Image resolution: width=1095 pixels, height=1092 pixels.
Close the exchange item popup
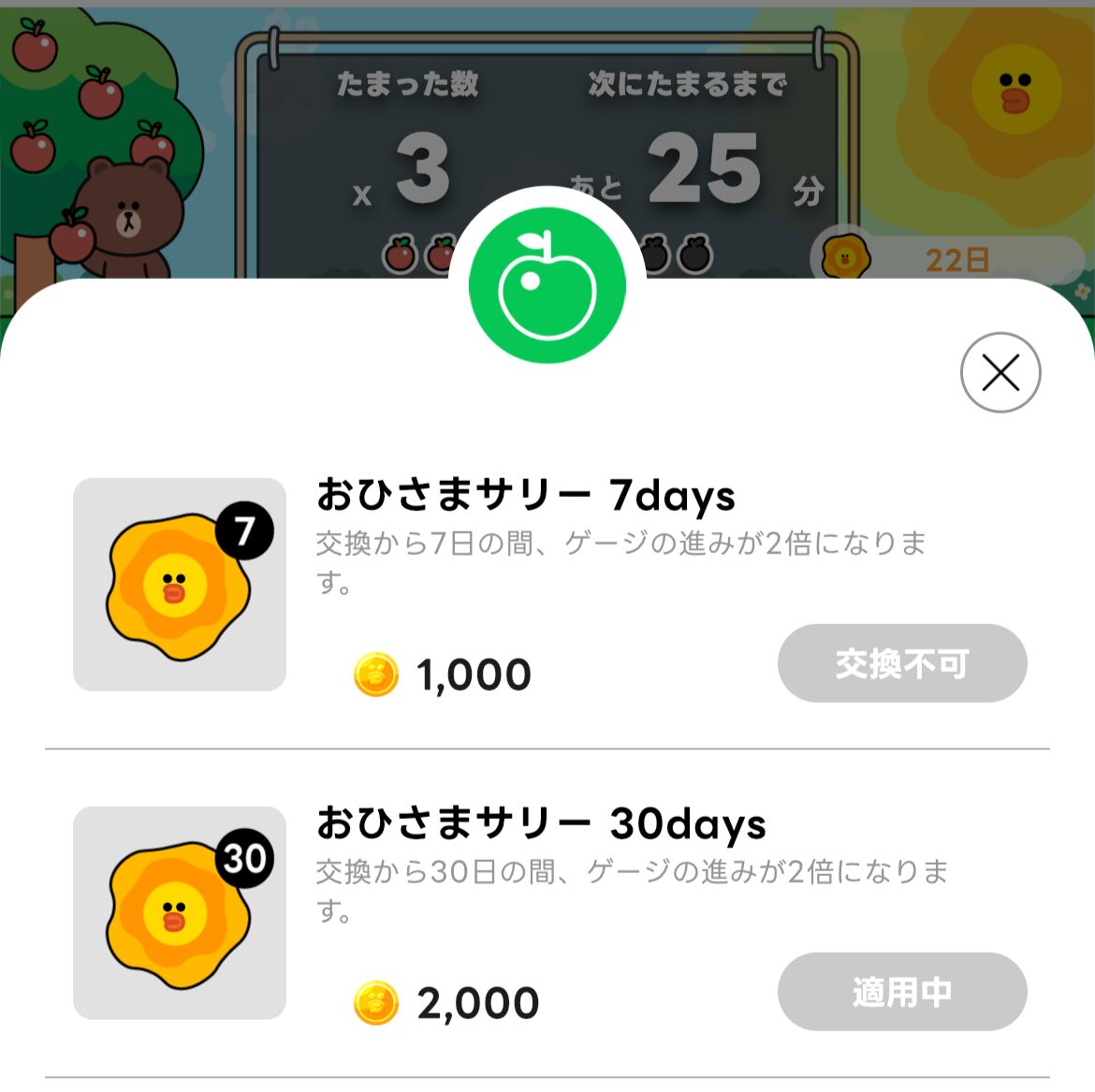pos(1000,372)
